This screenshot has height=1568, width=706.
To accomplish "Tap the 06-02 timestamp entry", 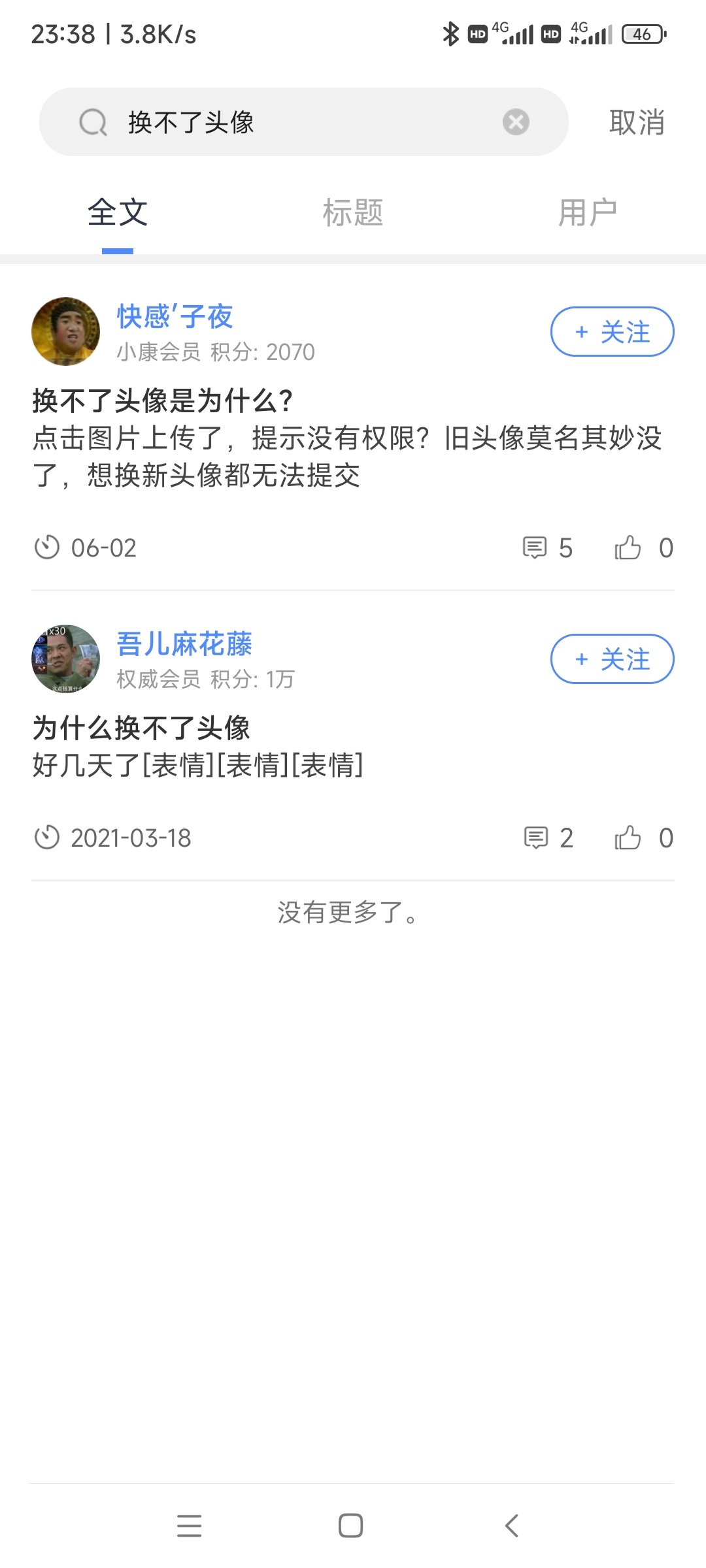I will [103, 548].
